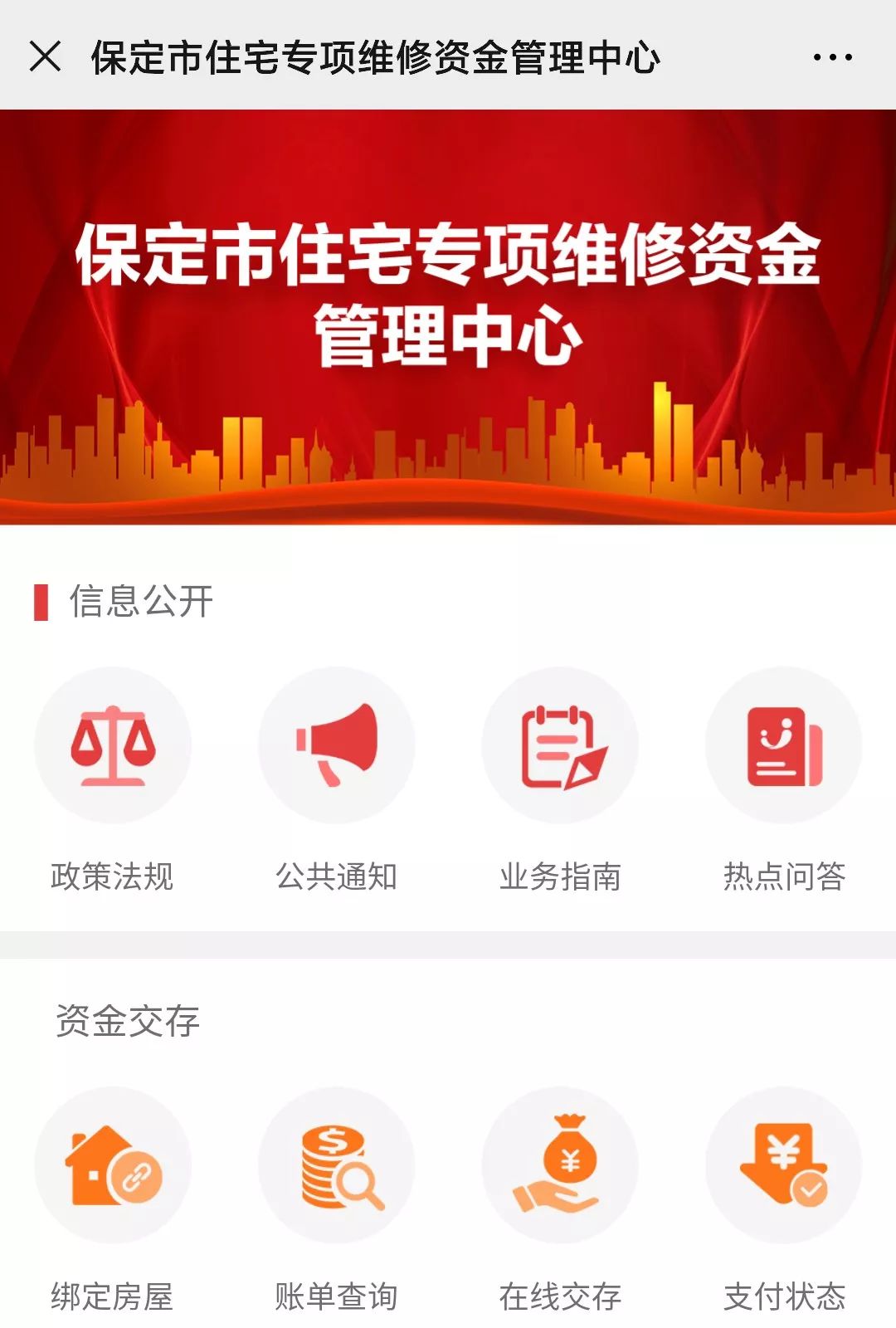
Task: View 公共通知 public notices
Action: pyautogui.click(x=337, y=745)
